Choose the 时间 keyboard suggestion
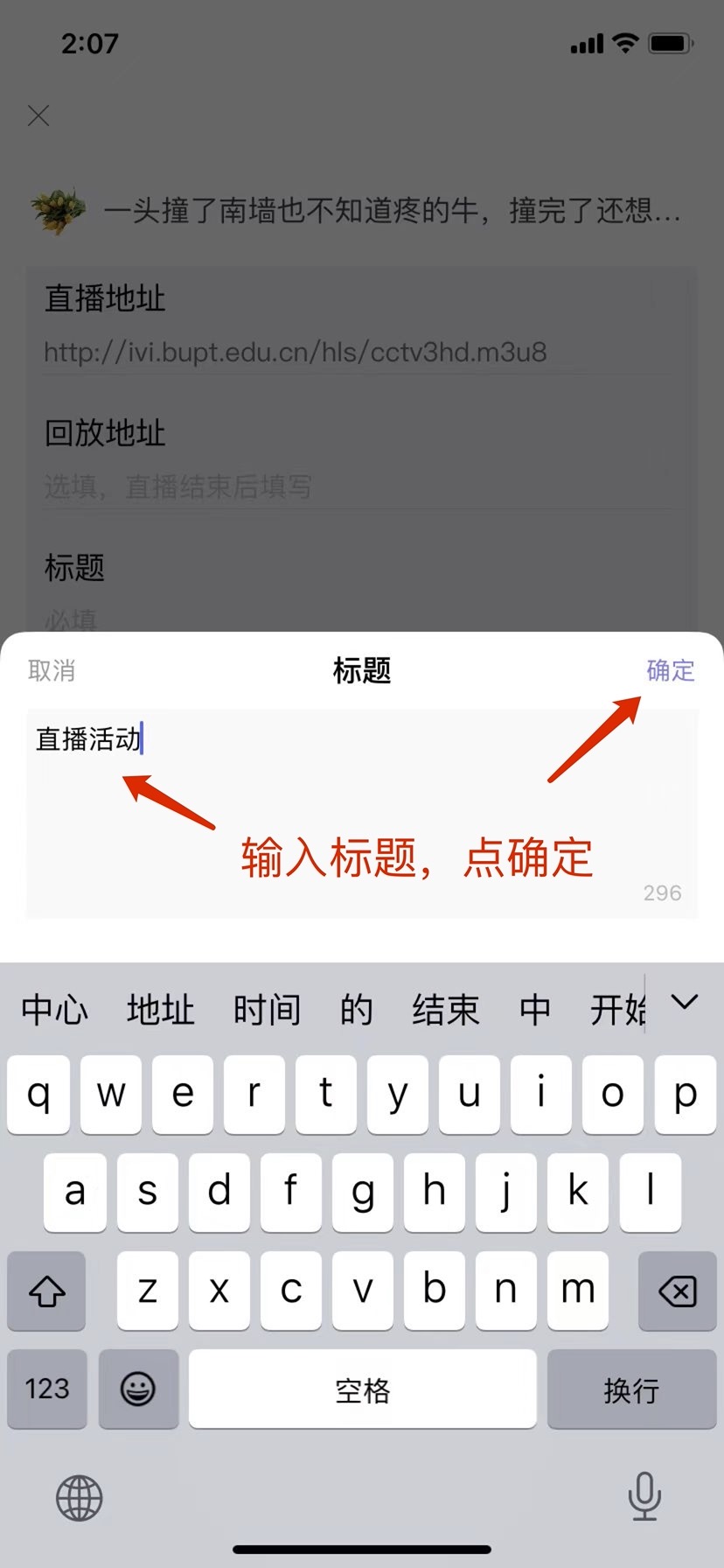Screen dimensions: 724x1568 (x=267, y=1009)
